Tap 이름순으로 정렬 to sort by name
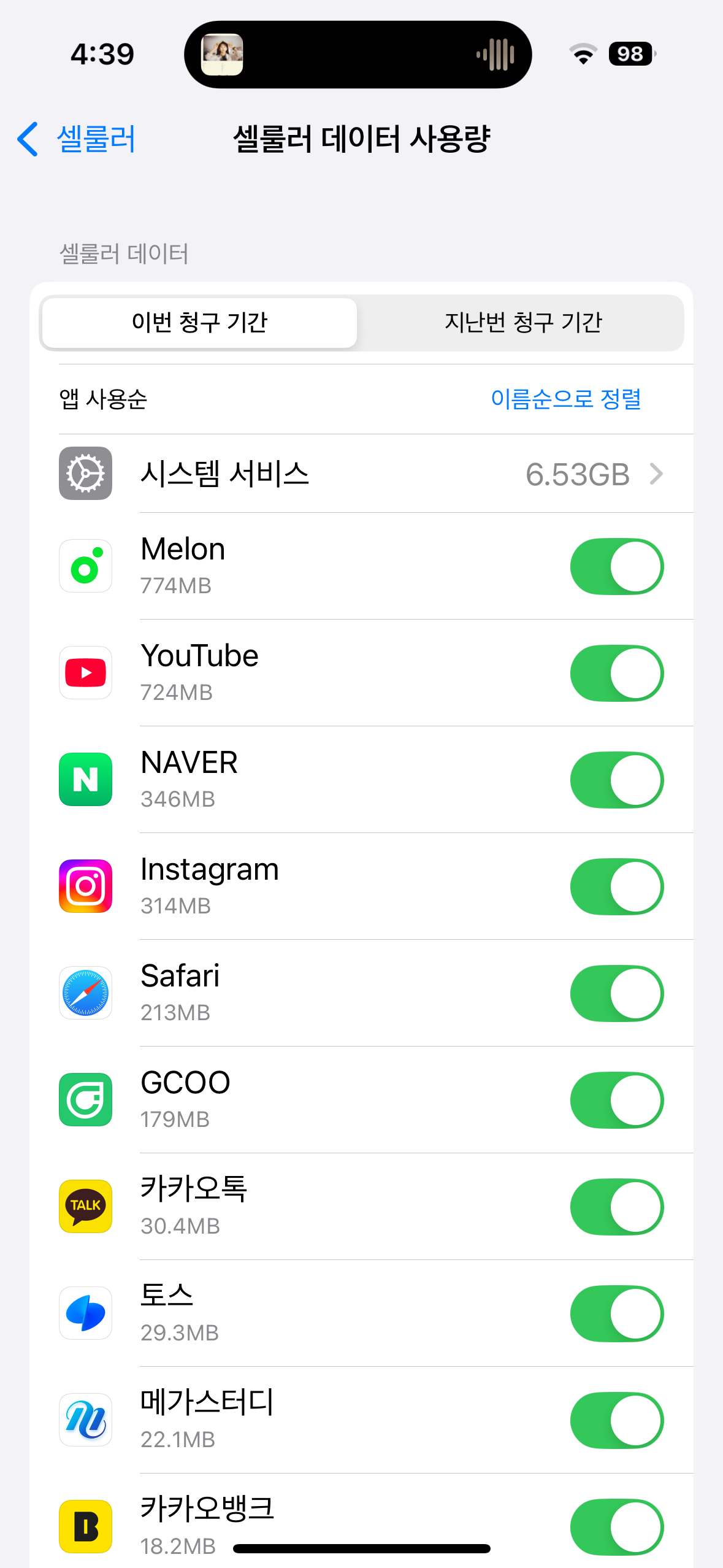 coord(565,399)
